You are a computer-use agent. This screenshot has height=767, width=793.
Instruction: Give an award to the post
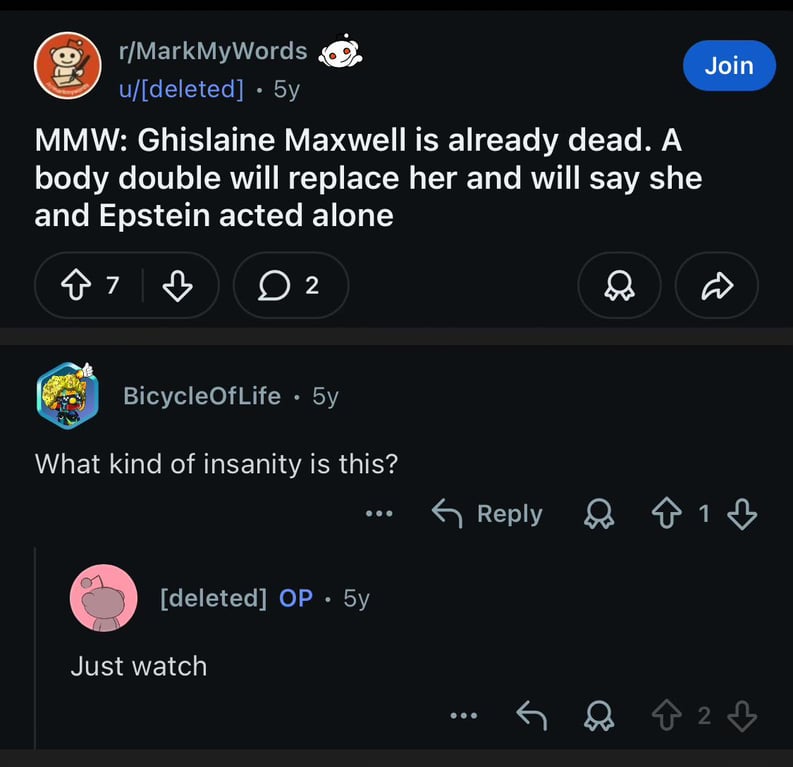[619, 285]
